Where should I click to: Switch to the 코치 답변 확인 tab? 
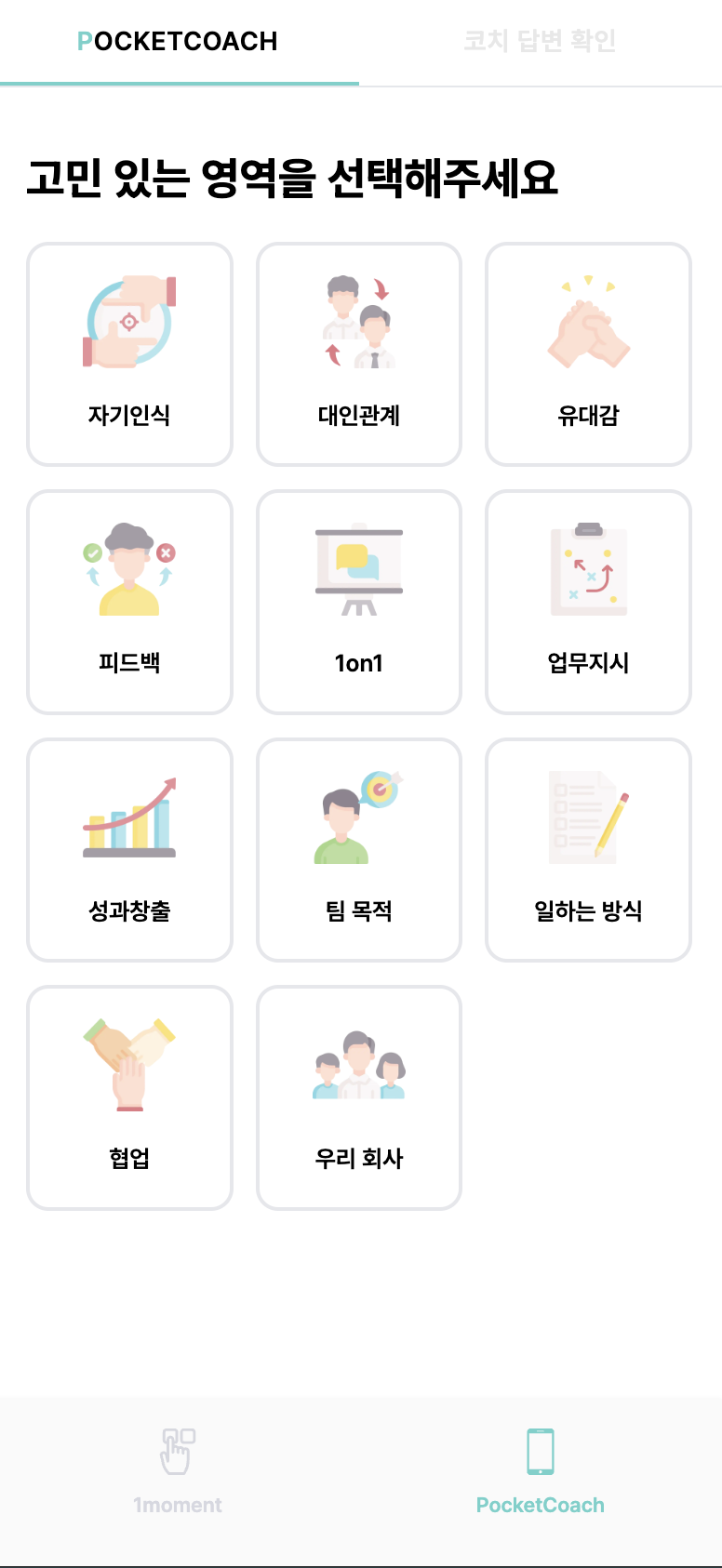point(540,42)
